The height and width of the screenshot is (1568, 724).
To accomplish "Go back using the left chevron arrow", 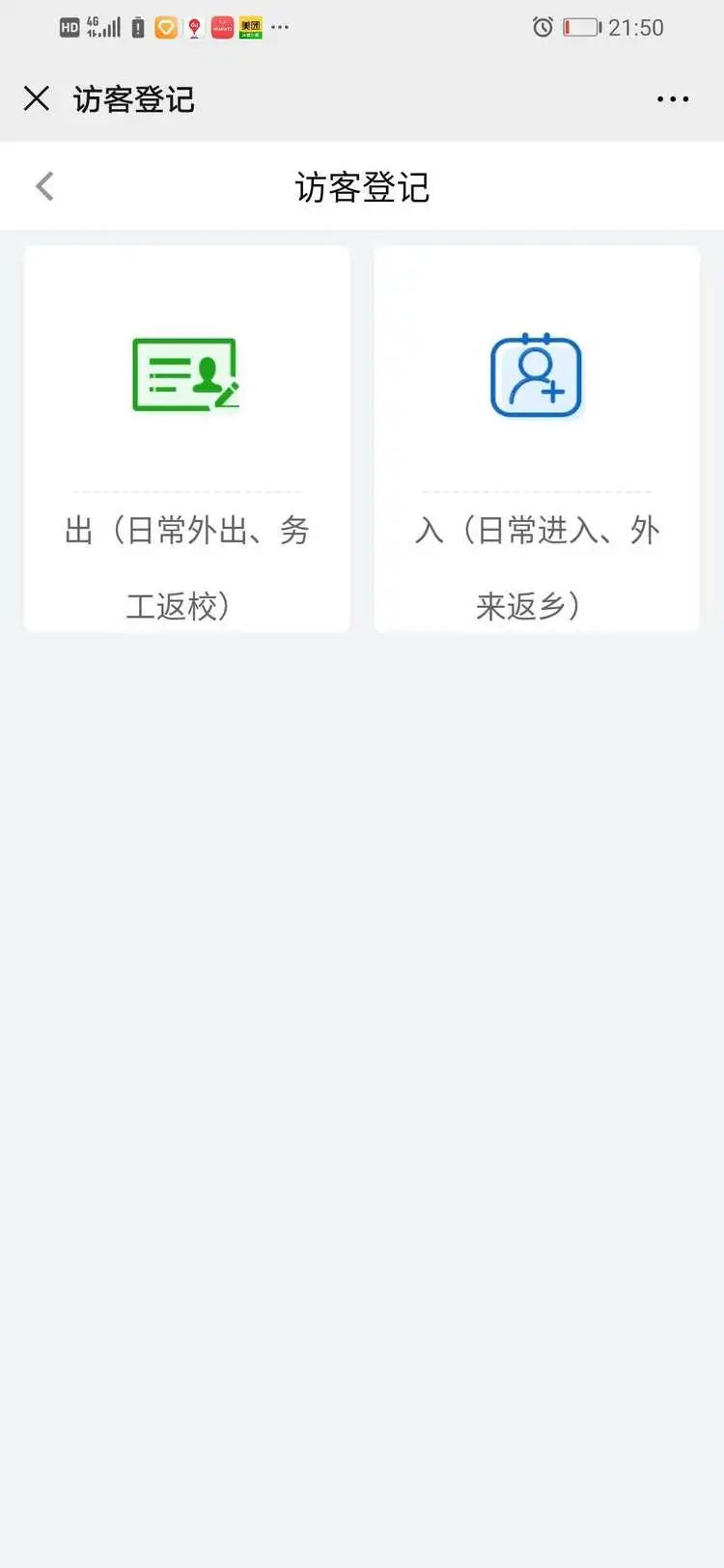I will pyautogui.click(x=44, y=186).
